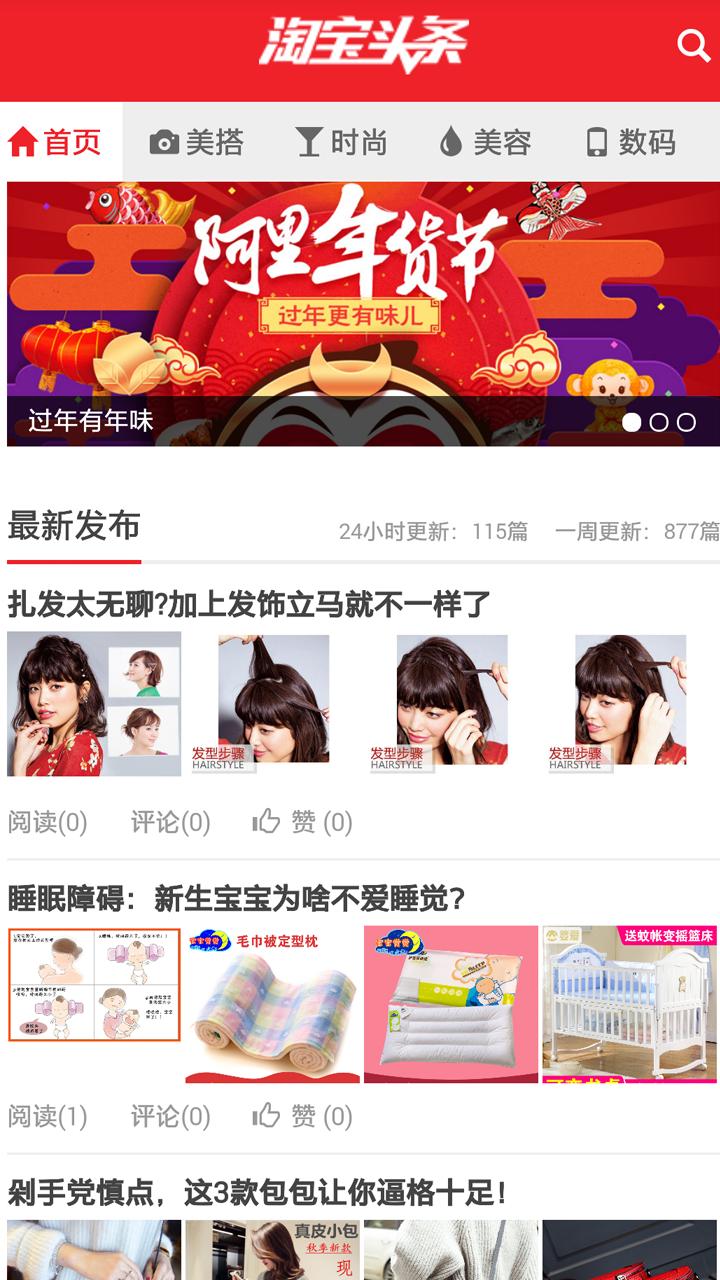
Task: Open the 时尚 tab
Action: pyautogui.click(x=342, y=142)
